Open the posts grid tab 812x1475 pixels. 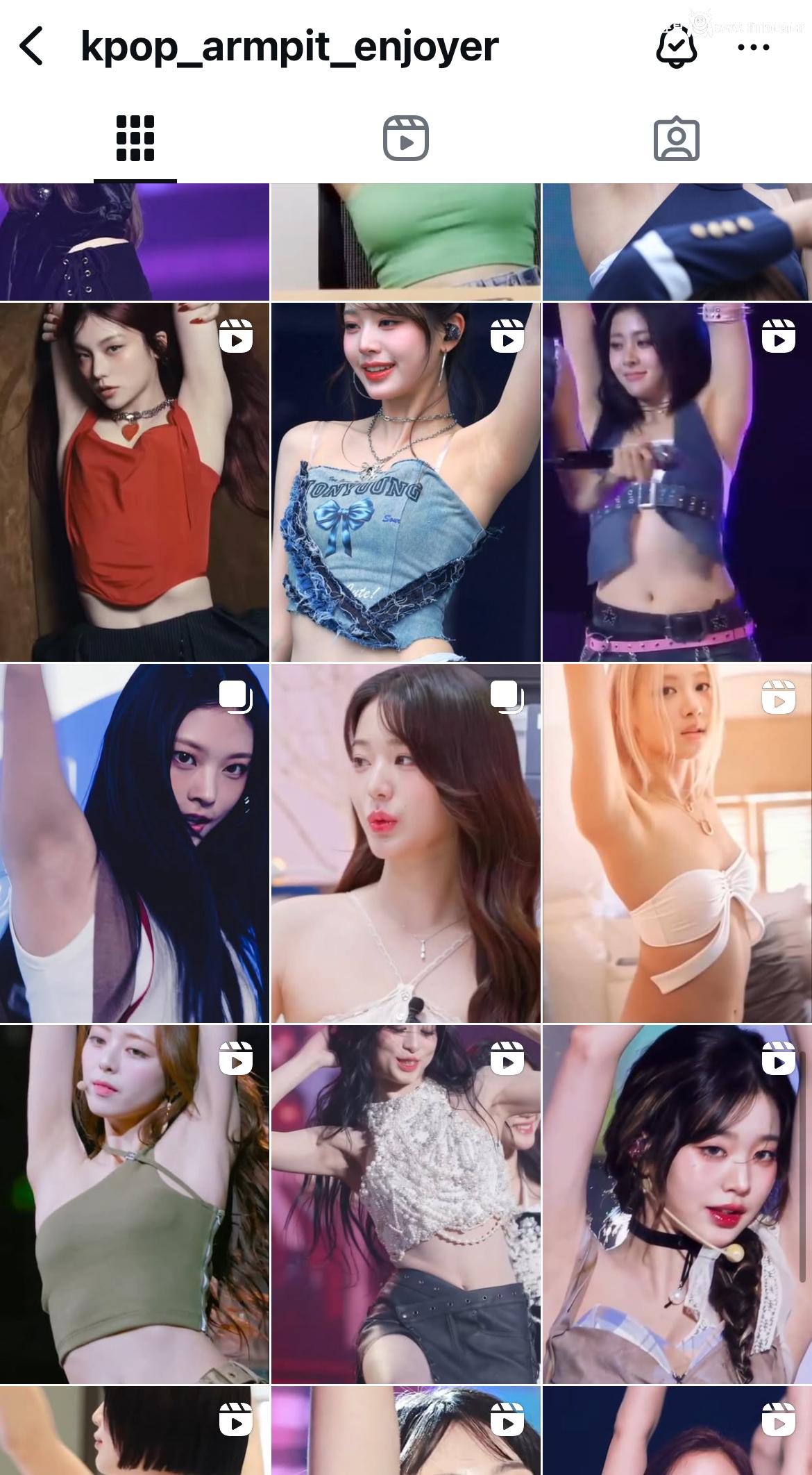pyautogui.click(x=136, y=137)
